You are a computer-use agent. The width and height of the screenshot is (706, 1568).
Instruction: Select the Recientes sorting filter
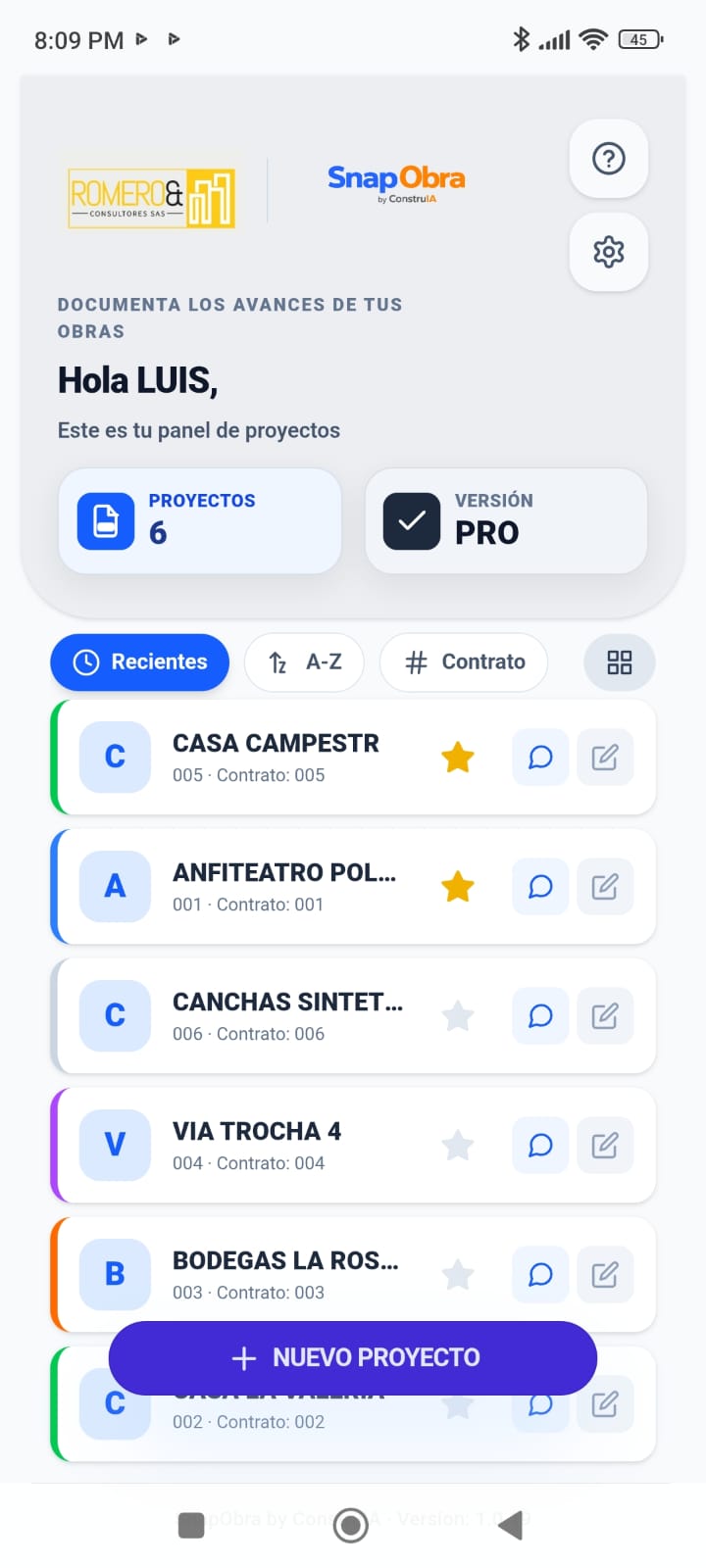139,662
